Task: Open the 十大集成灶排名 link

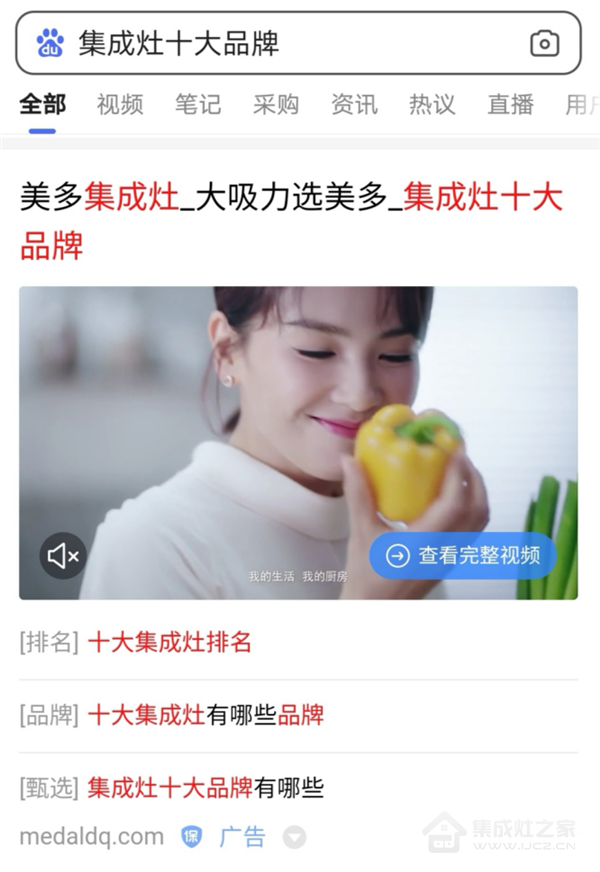Action: pos(170,642)
